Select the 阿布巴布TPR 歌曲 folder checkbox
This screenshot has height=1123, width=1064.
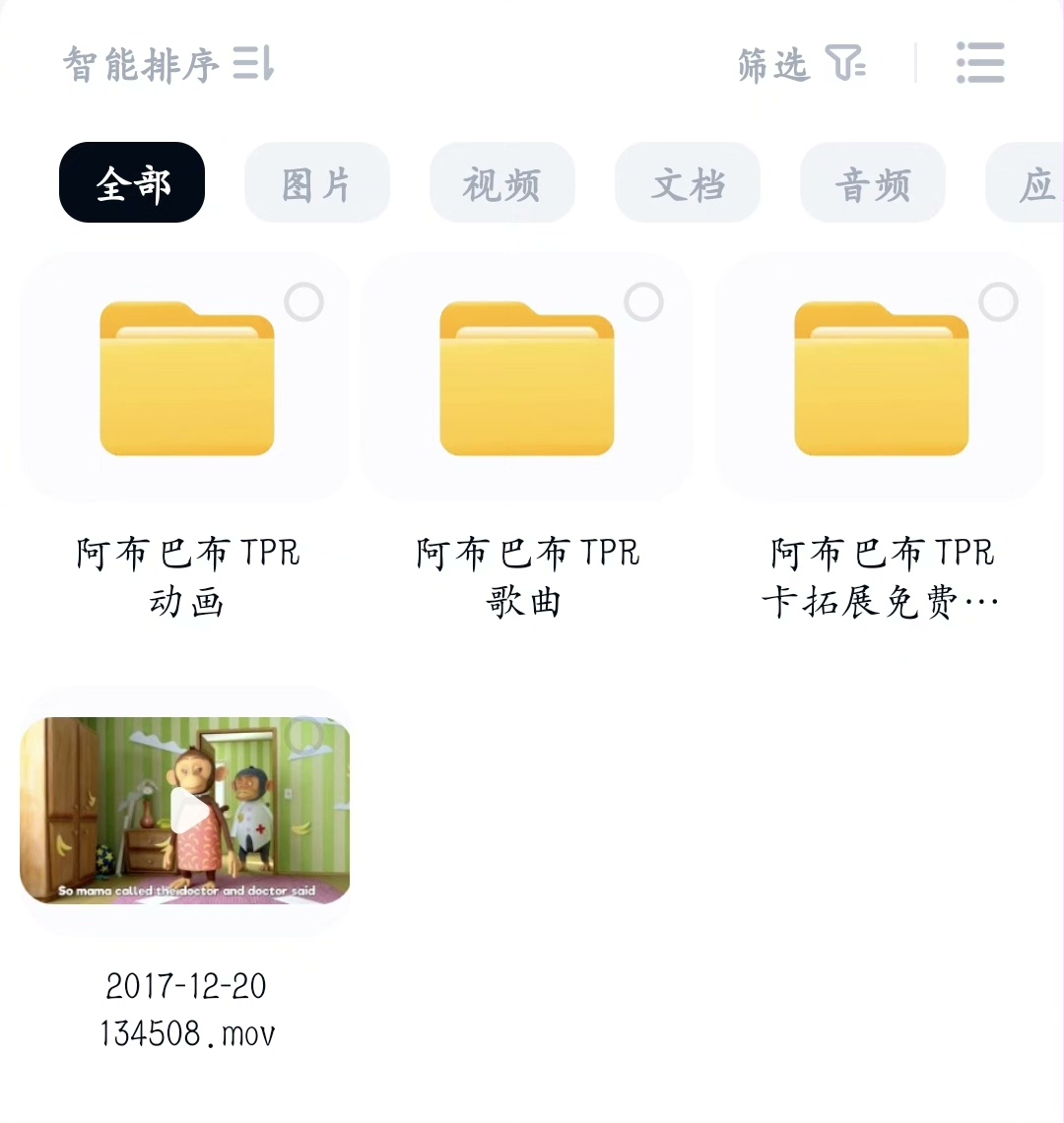644,302
